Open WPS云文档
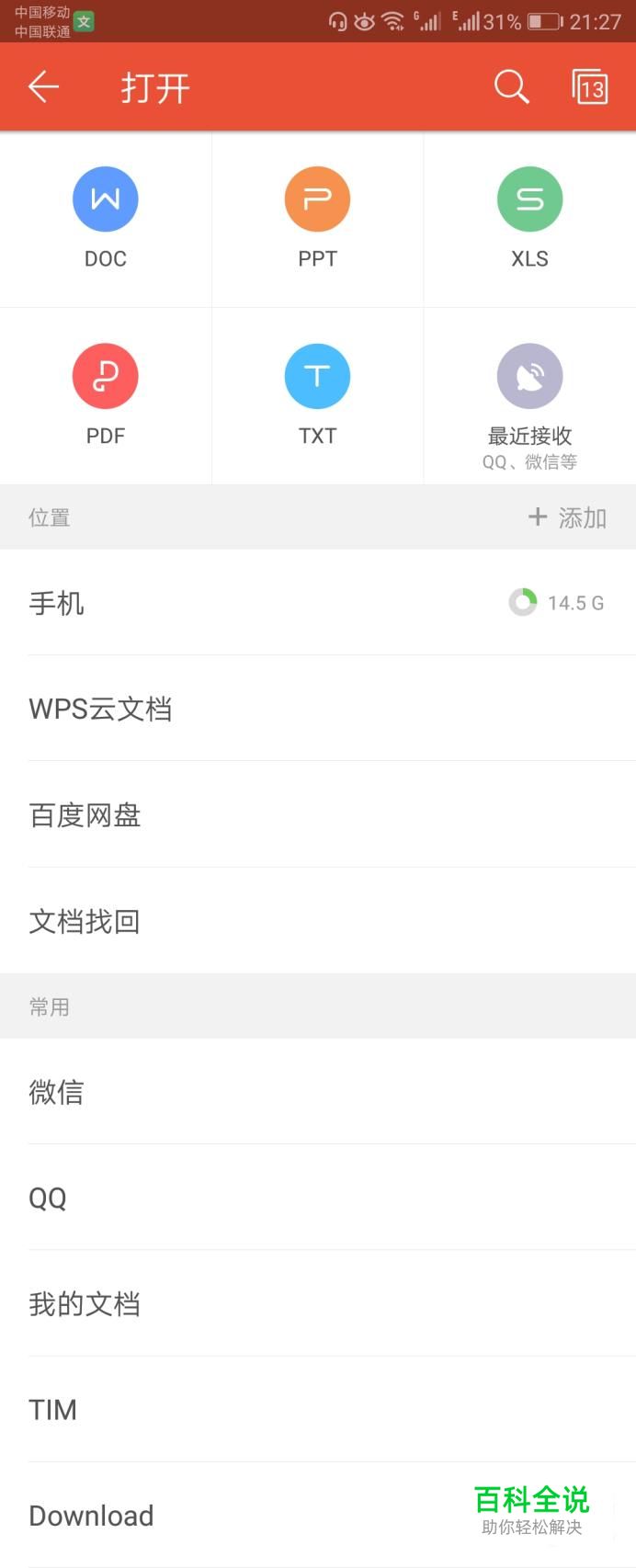Screen dimensions: 636x1568 click(x=317, y=709)
